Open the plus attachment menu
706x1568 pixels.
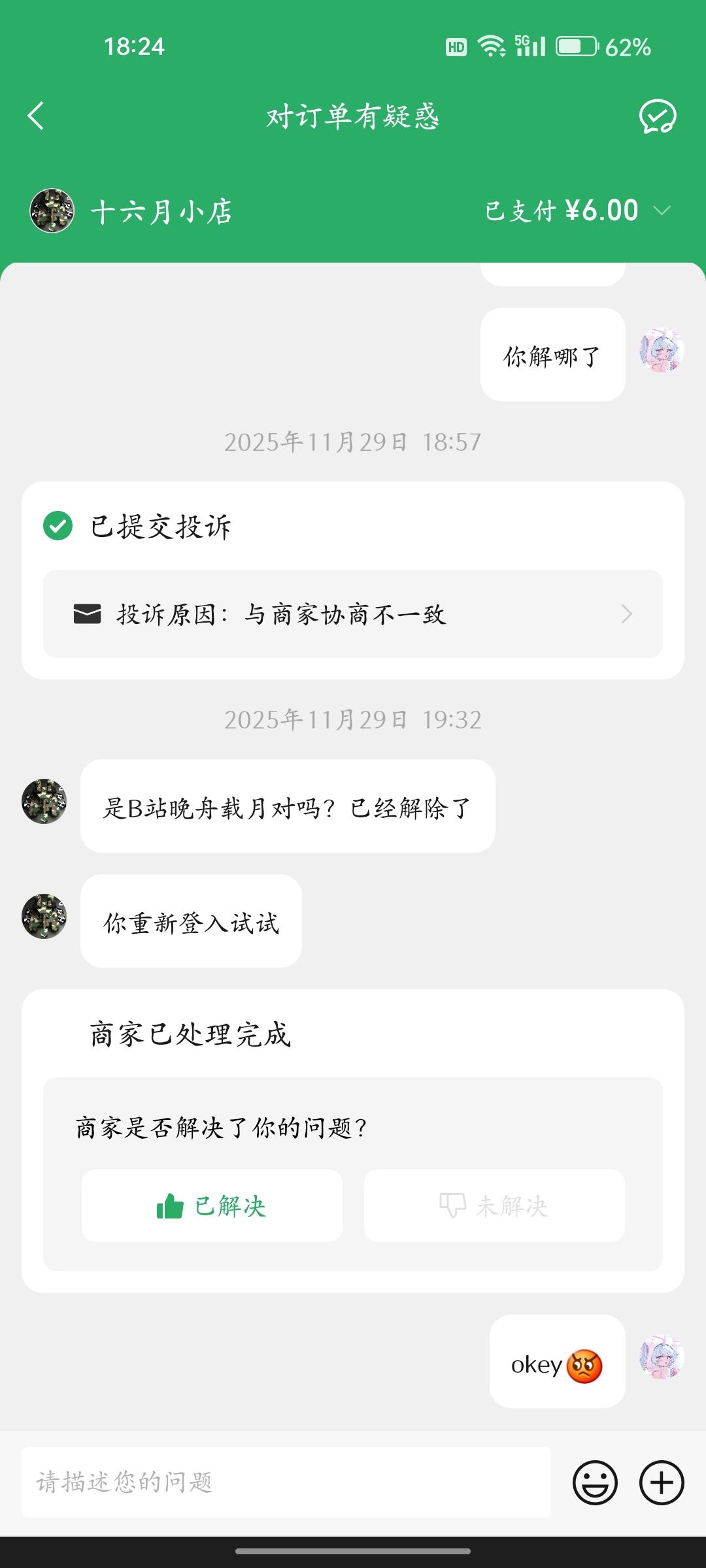point(662,1482)
